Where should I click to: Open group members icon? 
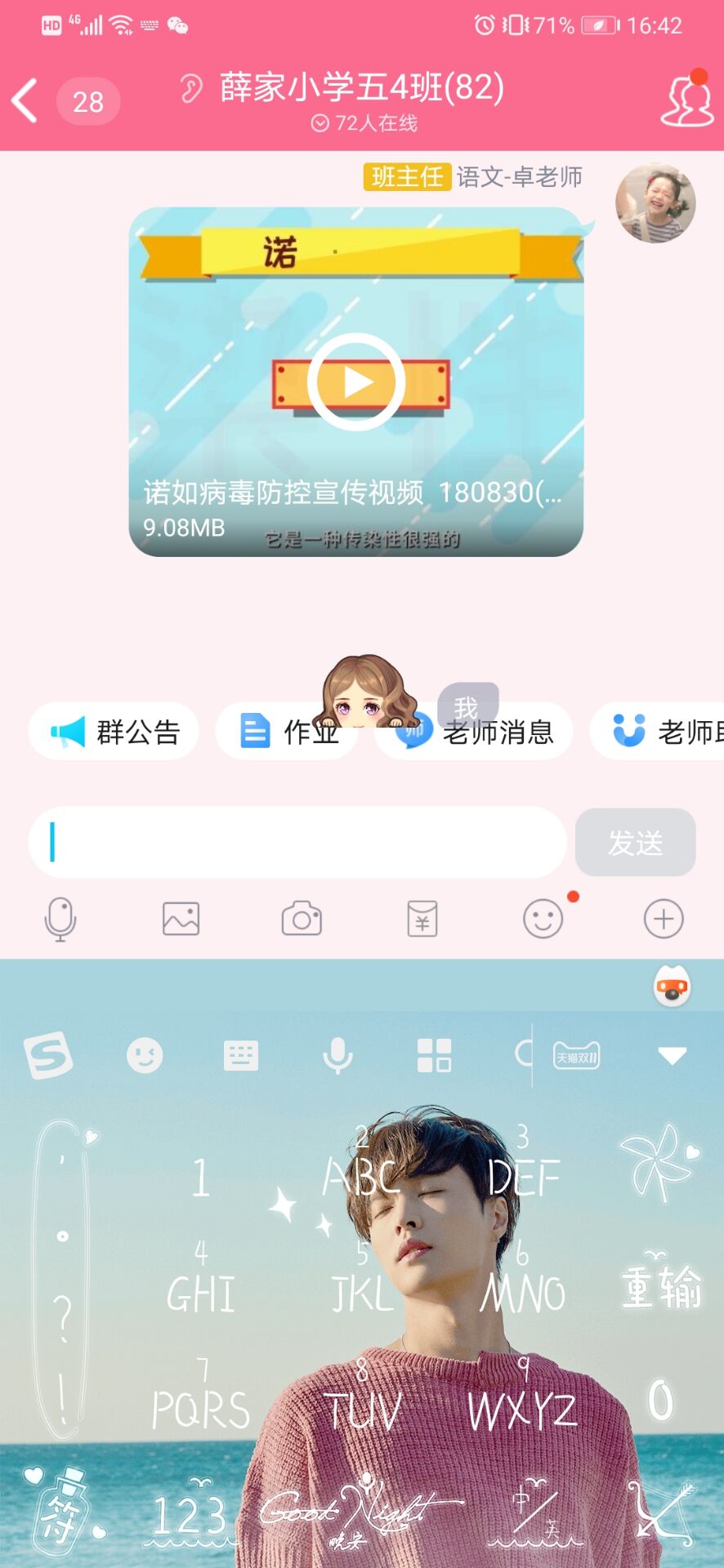[x=686, y=100]
